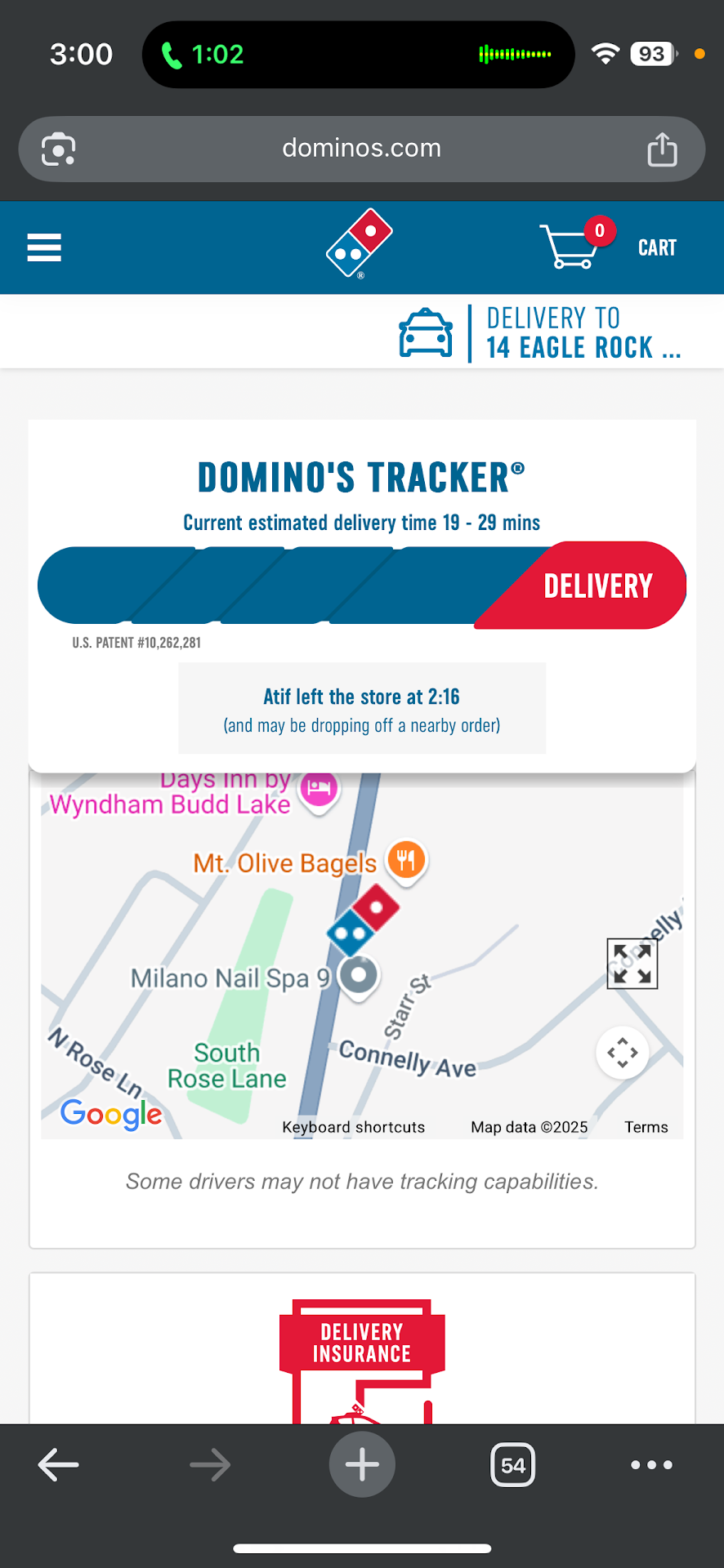Expand the map to fullscreen

(632, 964)
